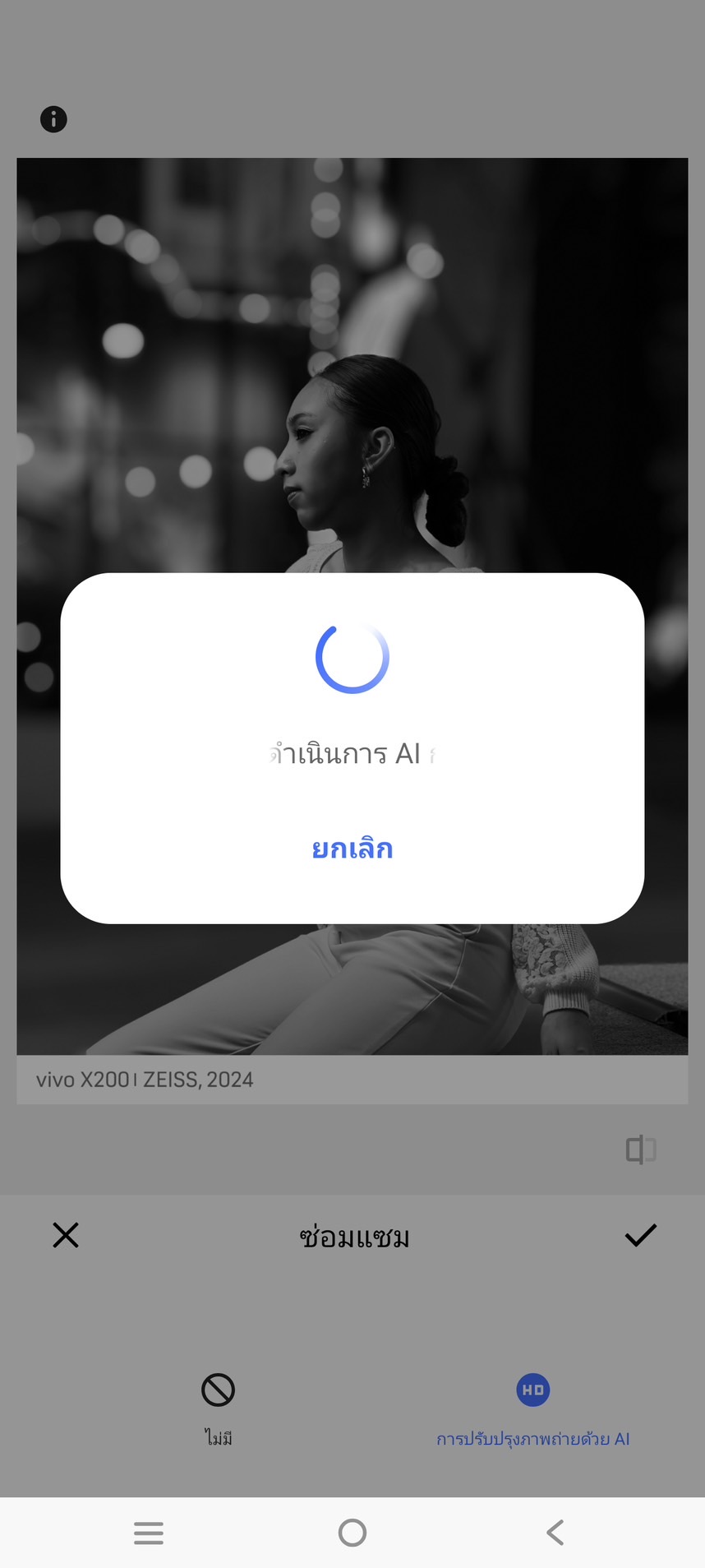Open photo info icon
This screenshot has height=1568, width=705.
53,119
